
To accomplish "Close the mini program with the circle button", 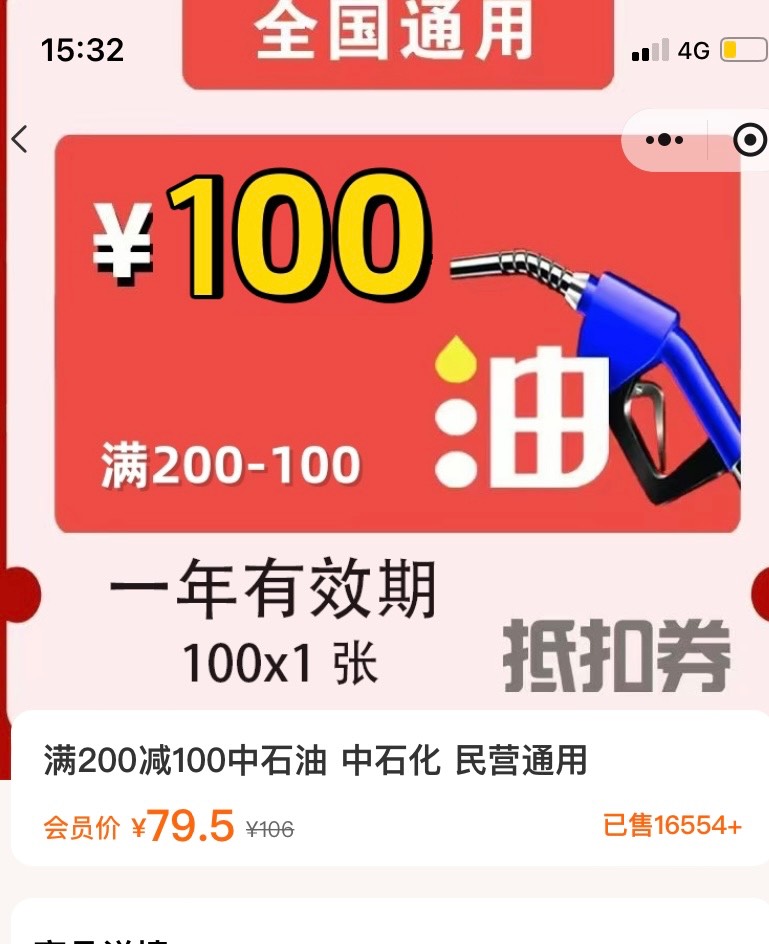I will (749, 140).
